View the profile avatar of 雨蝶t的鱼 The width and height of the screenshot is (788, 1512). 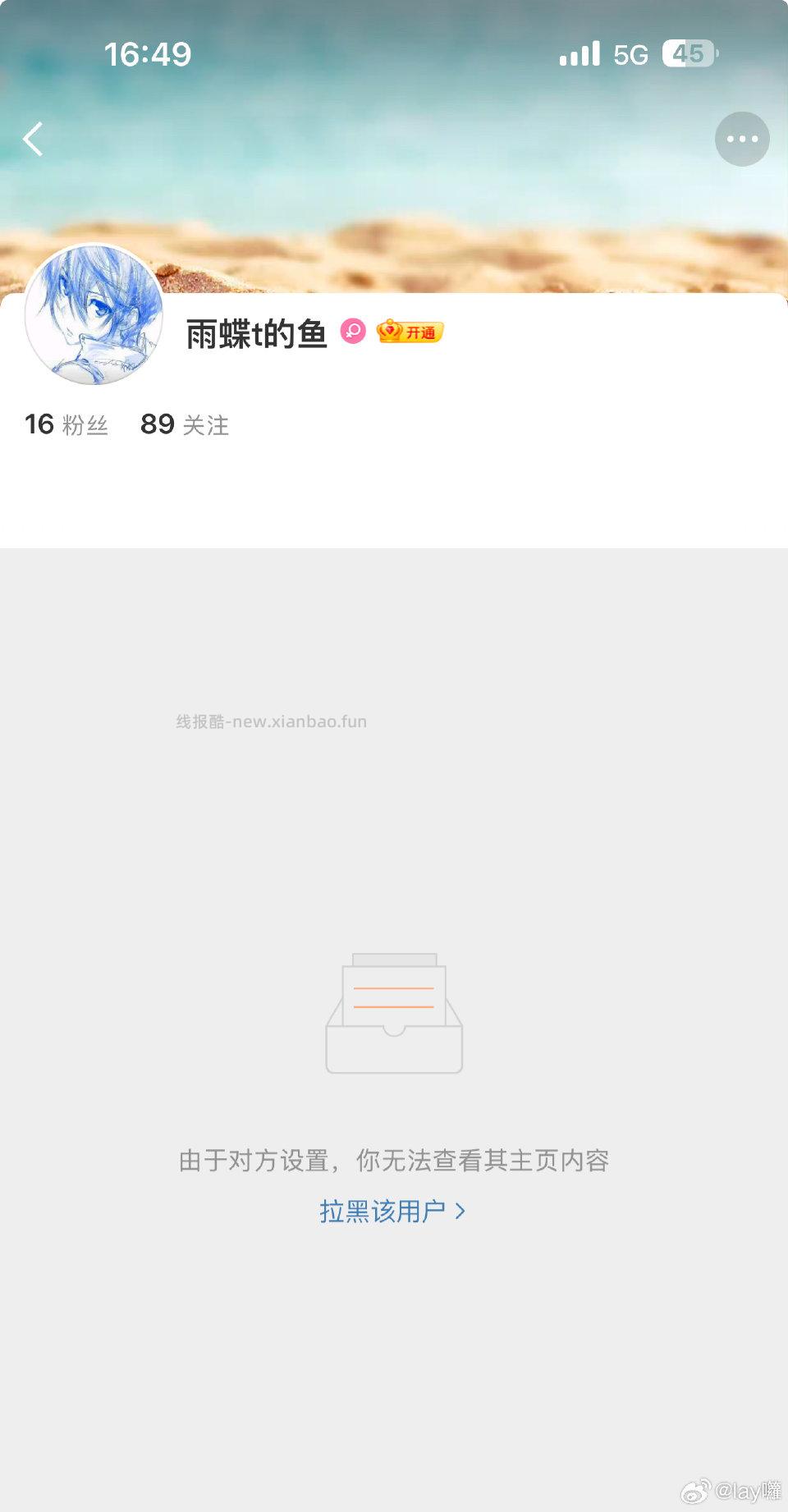point(94,315)
